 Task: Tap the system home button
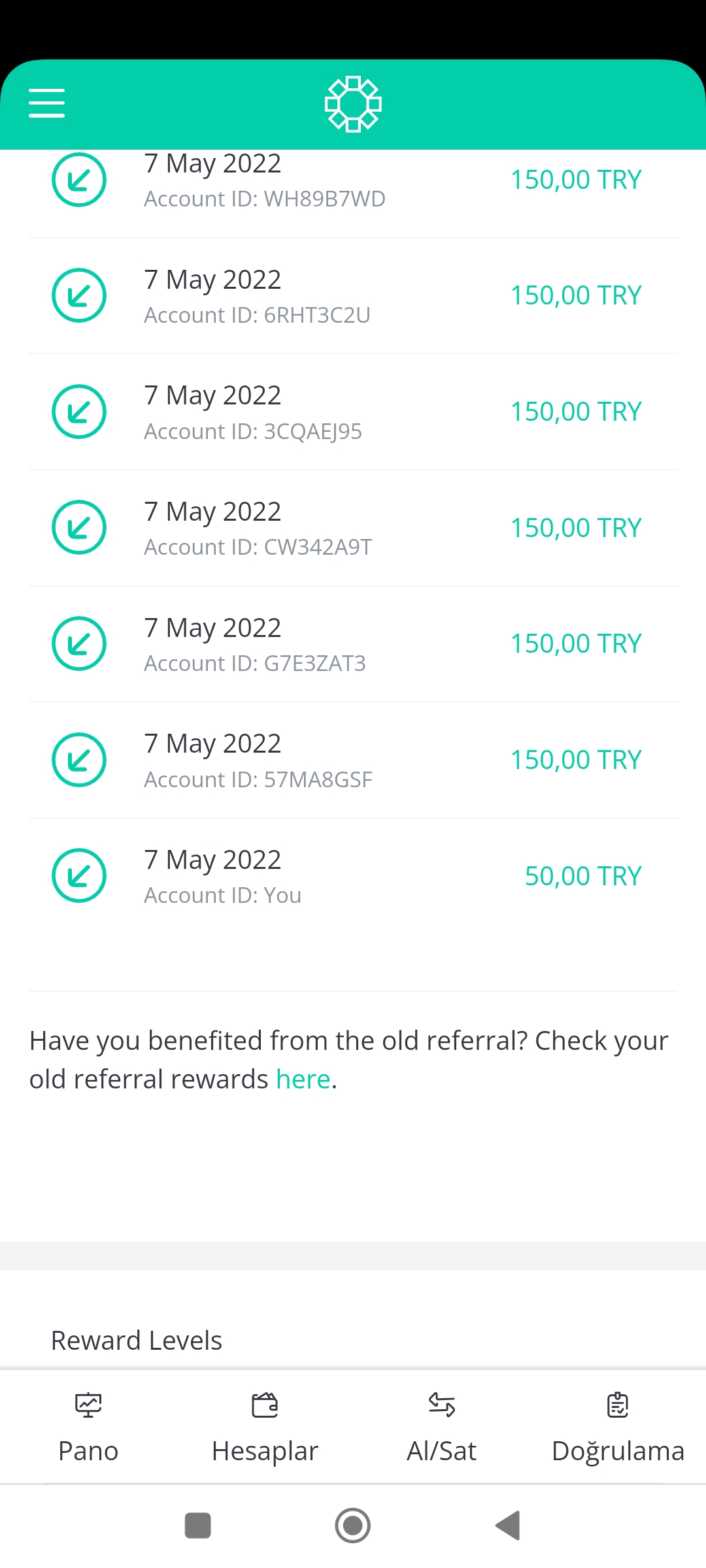353,1526
